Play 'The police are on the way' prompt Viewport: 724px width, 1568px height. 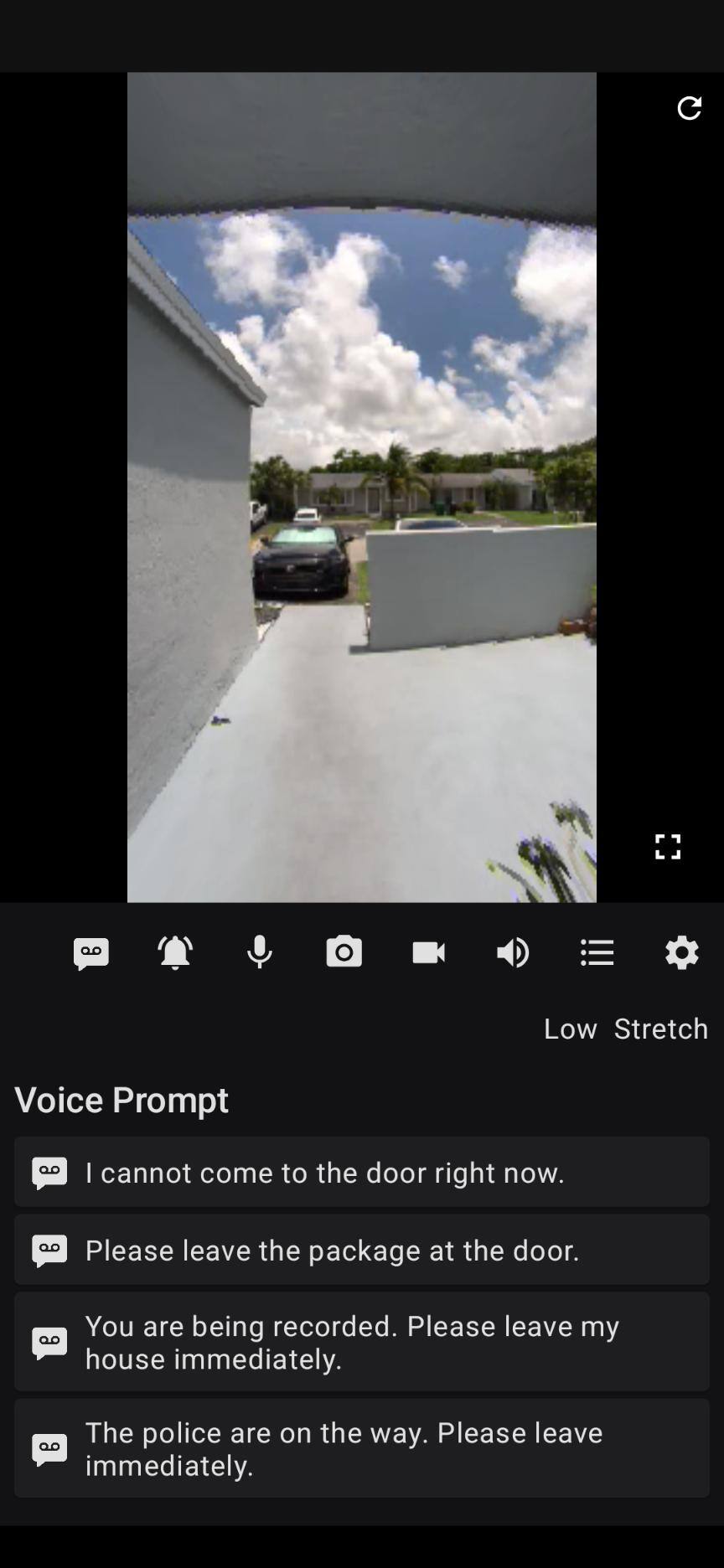[362, 1448]
